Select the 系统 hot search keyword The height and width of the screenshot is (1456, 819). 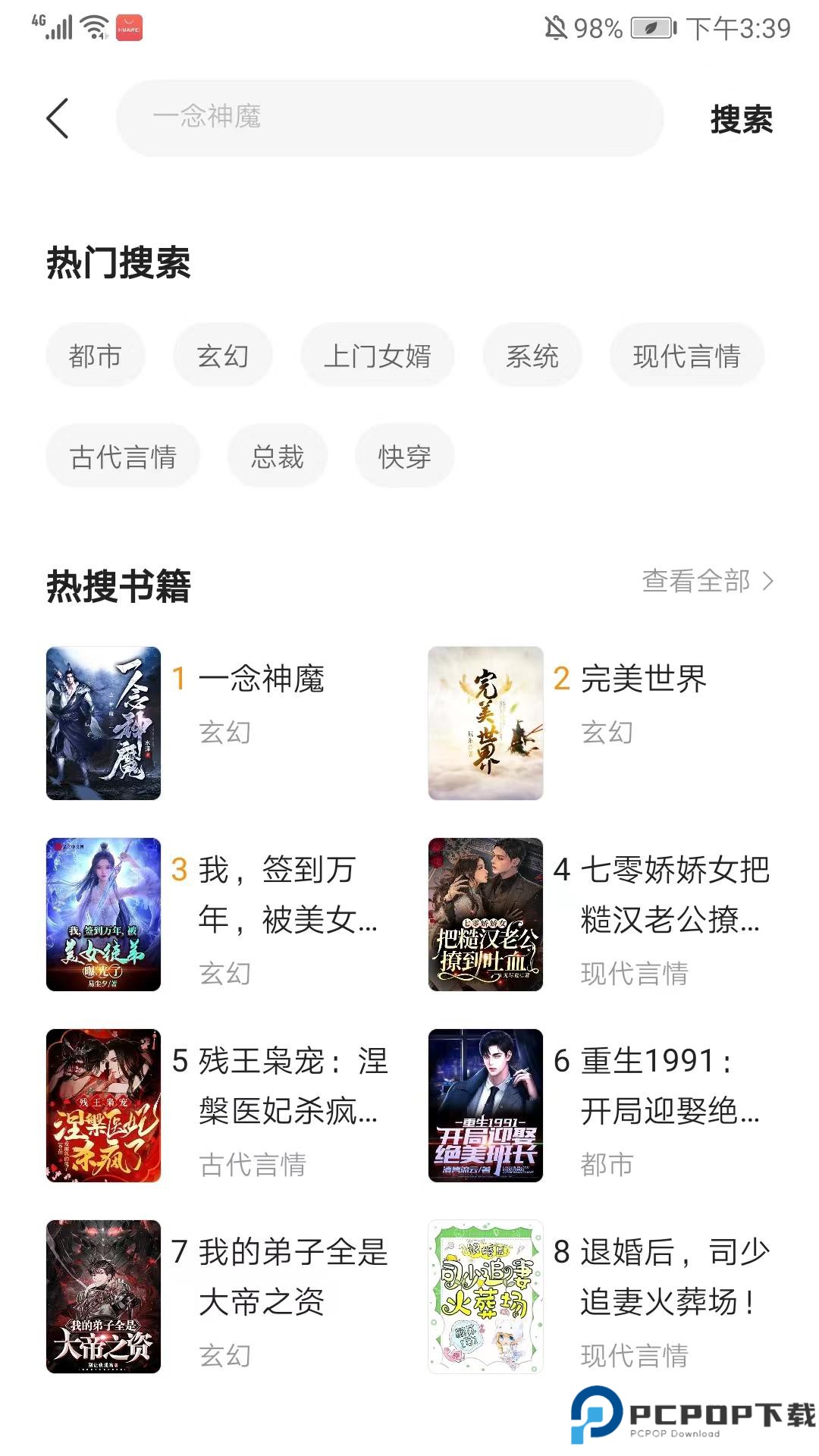[532, 354]
